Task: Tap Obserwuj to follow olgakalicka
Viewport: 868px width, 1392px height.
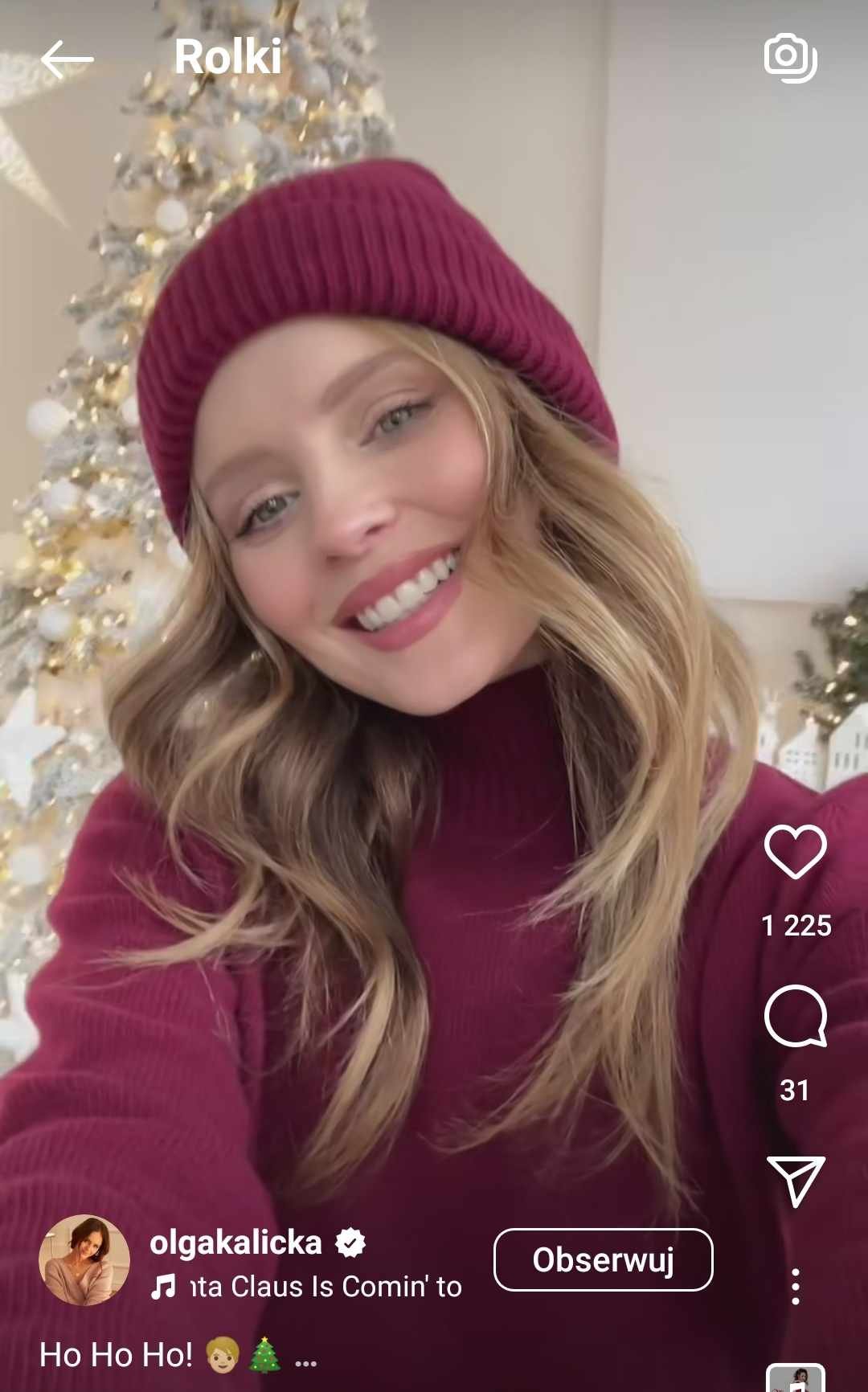Action: click(x=603, y=1259)
